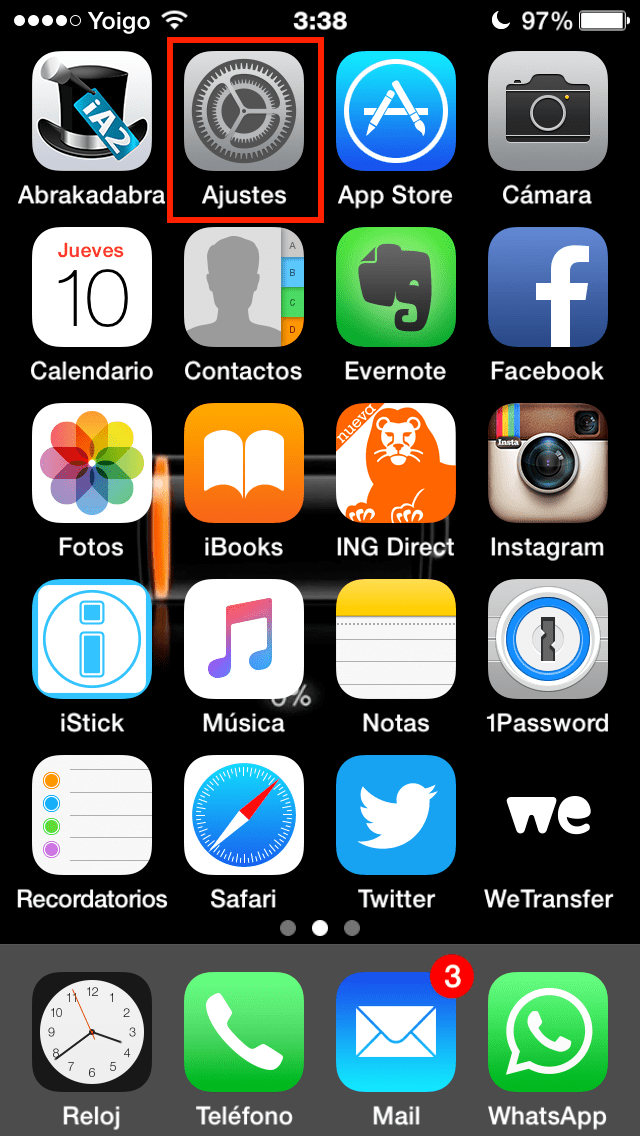Screen dimensions: 640x1136
Task: Launch Instagram
Action: point(547,463)
